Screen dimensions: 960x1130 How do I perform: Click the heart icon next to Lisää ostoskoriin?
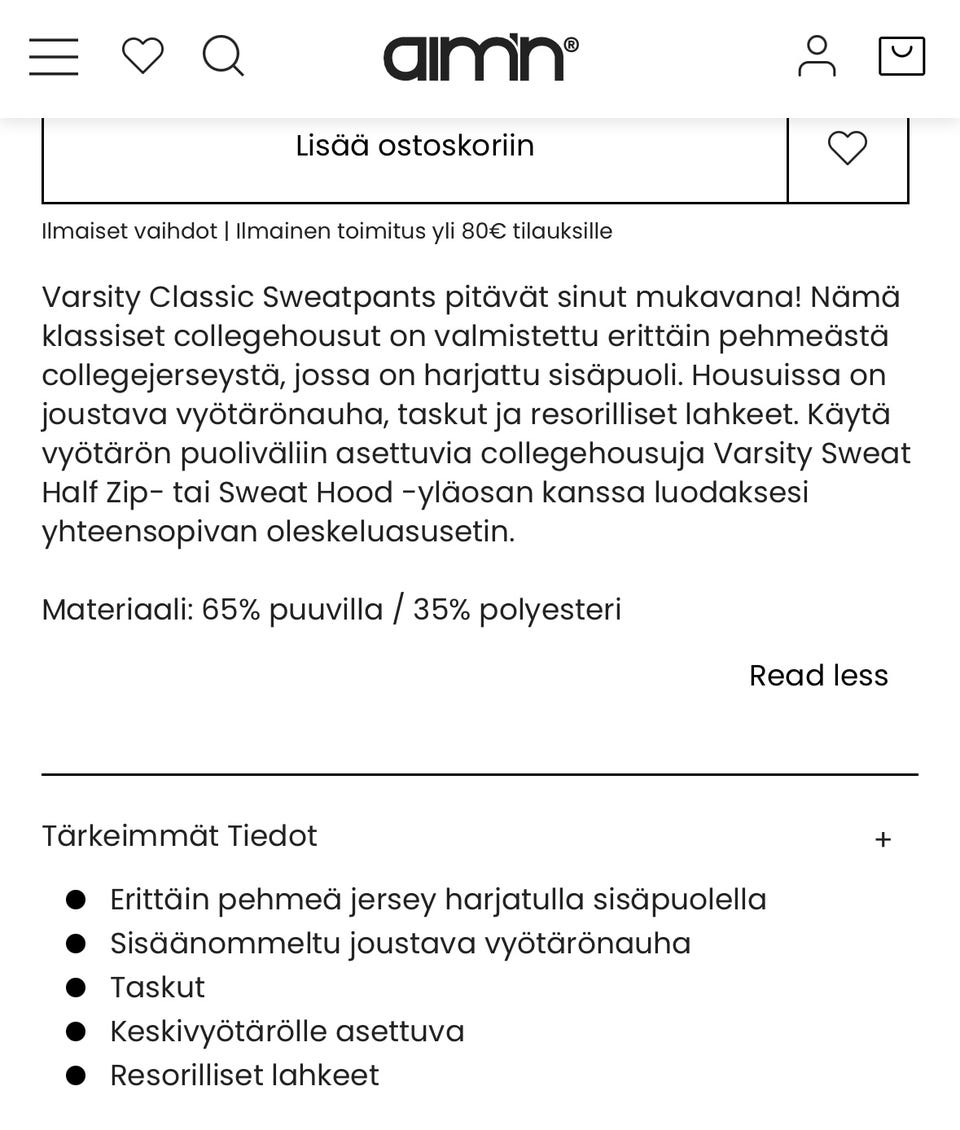pos(848,146)
